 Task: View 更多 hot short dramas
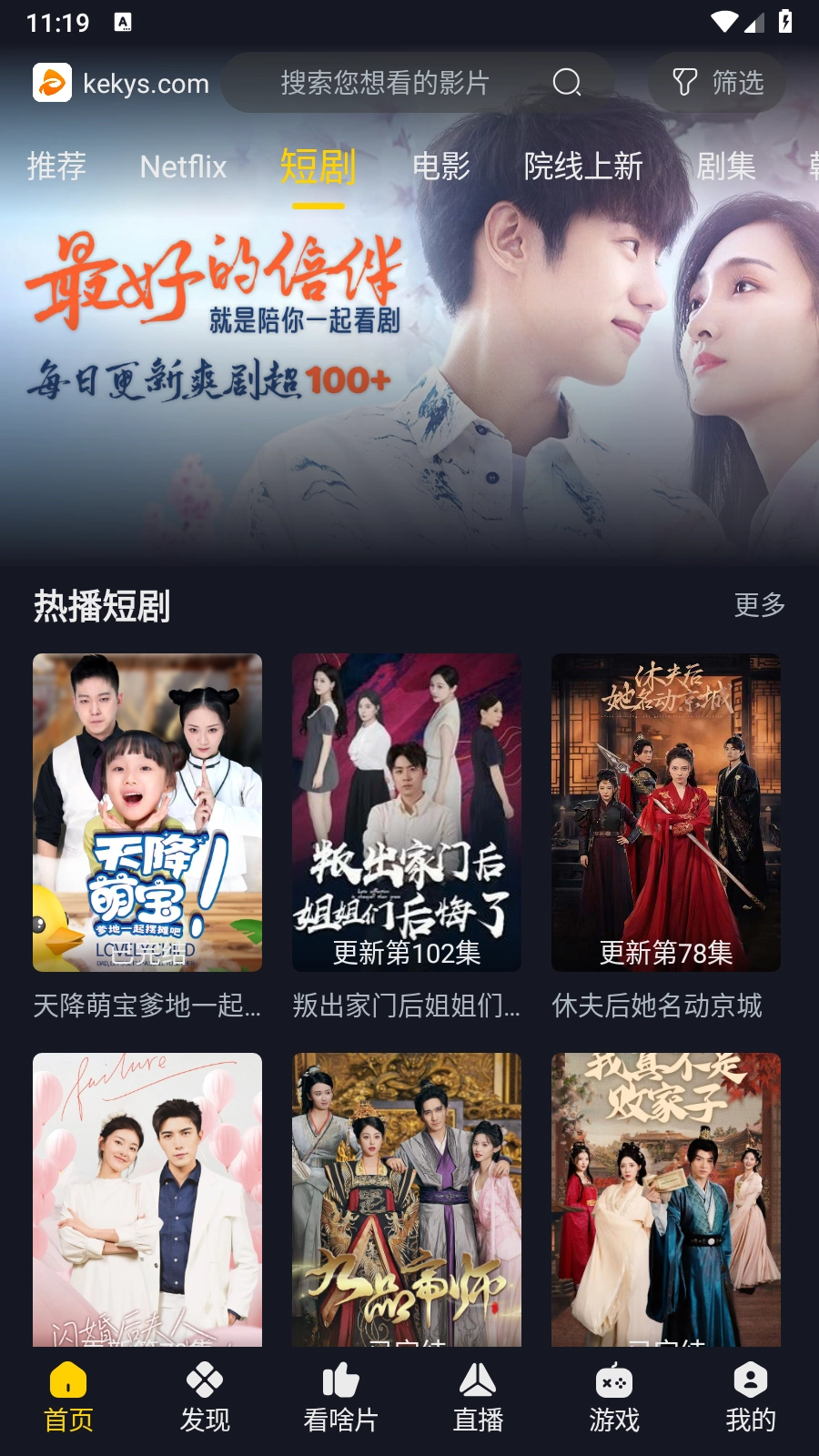click(x=759, y=605)
